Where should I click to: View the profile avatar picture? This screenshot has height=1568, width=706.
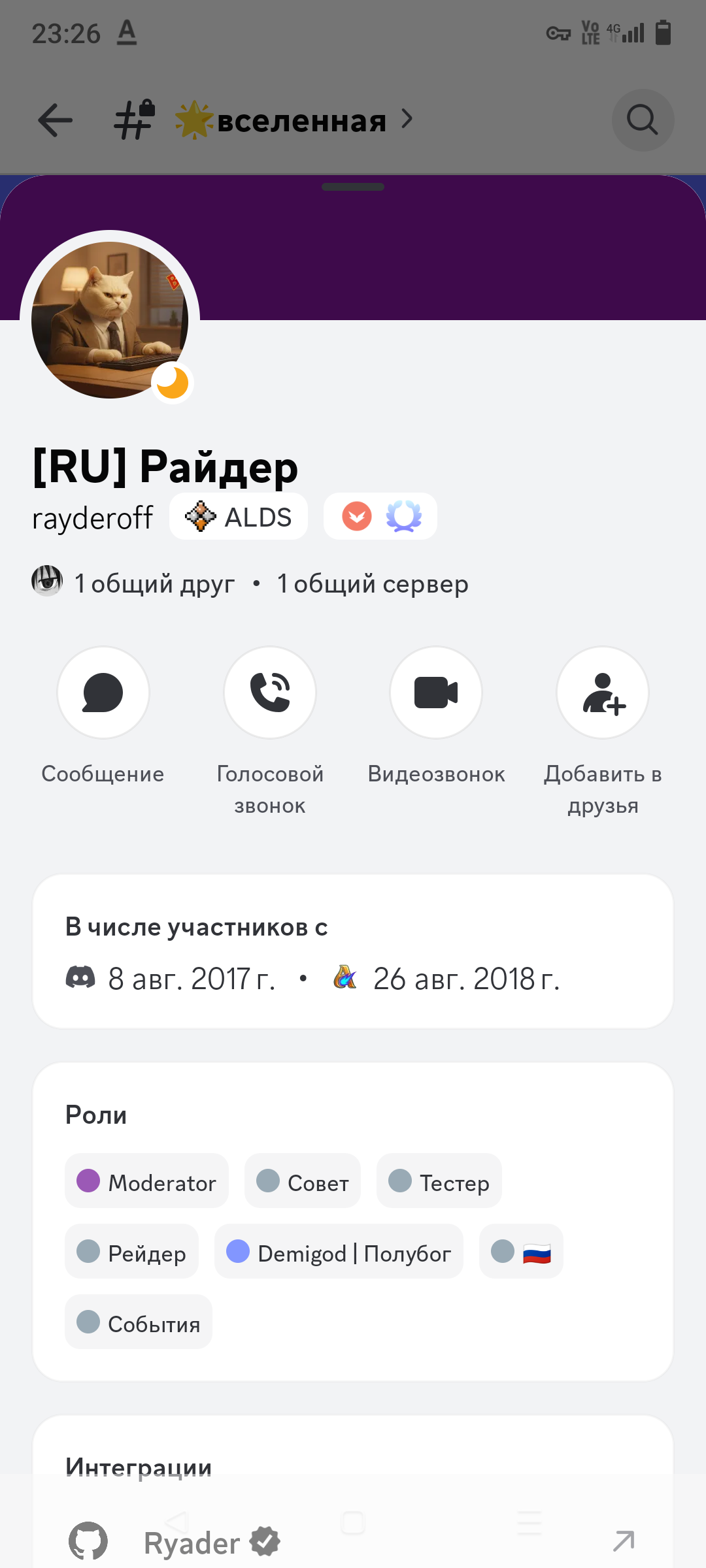pos(110,320)
